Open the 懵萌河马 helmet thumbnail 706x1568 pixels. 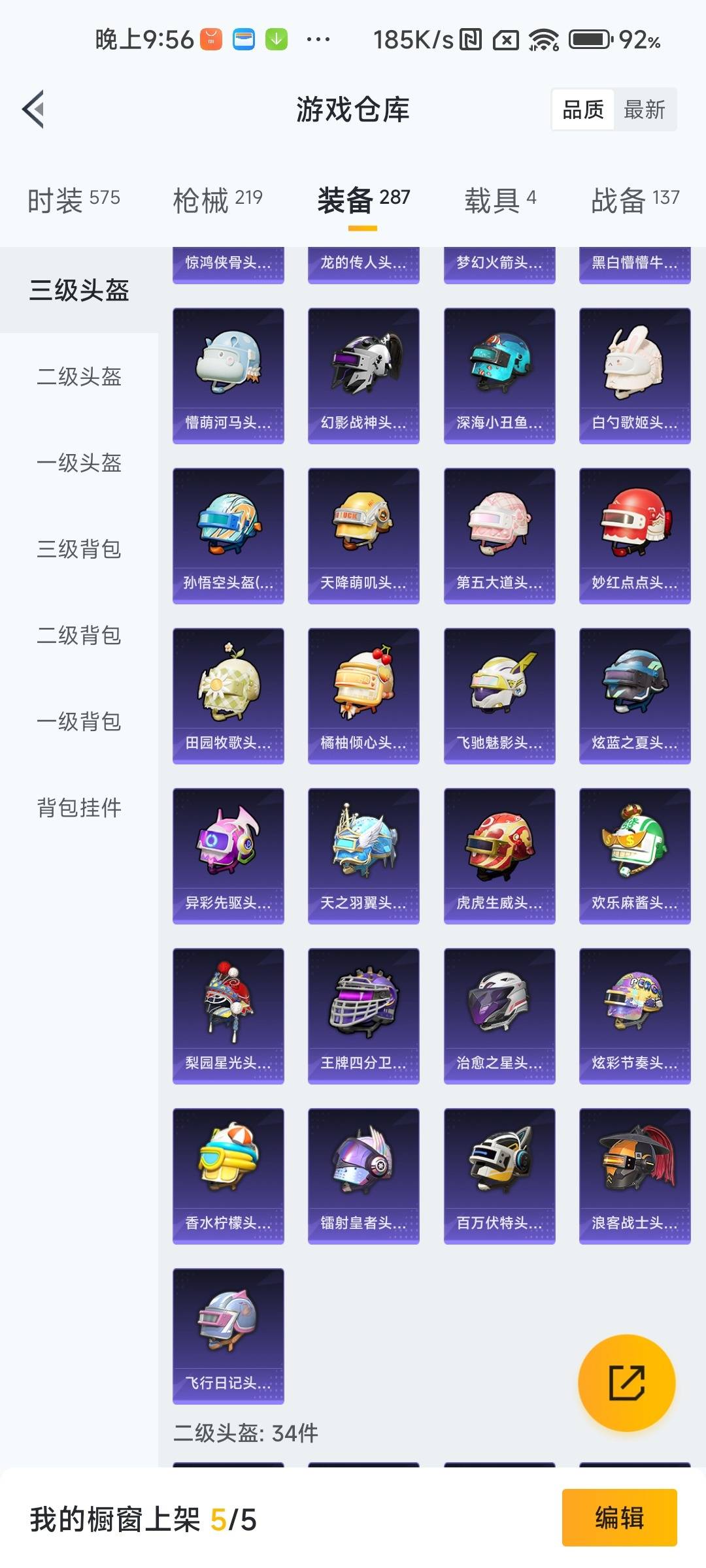point(228,371)
